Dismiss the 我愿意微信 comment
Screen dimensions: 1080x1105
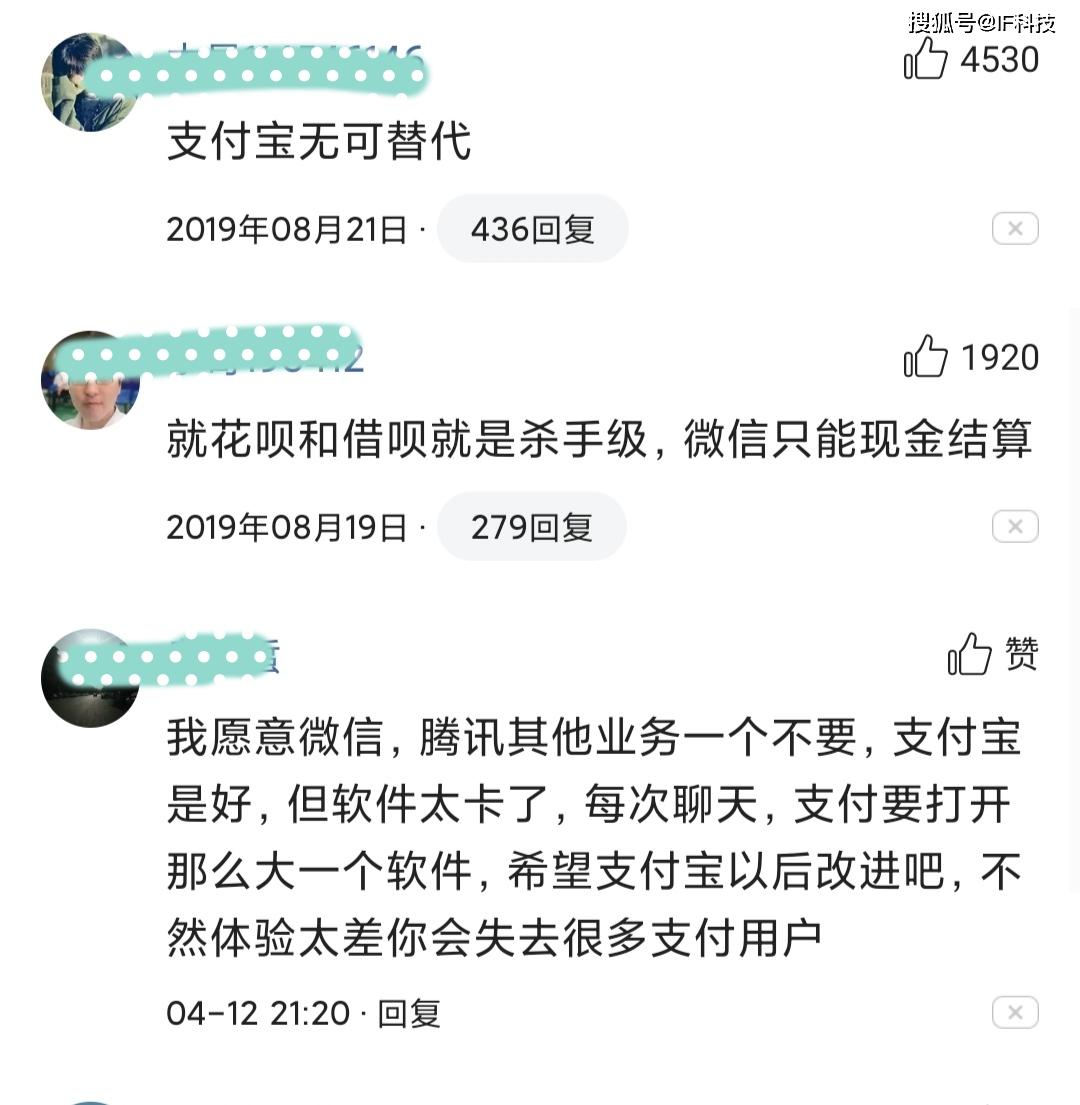[x=1014, y=1013]
